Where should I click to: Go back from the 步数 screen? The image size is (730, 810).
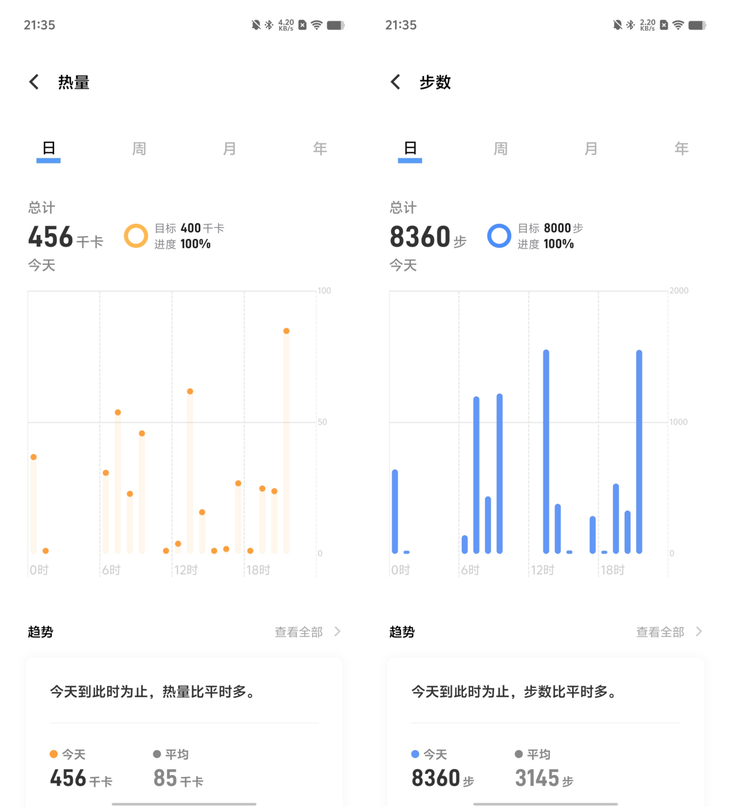tap(396, 82)
